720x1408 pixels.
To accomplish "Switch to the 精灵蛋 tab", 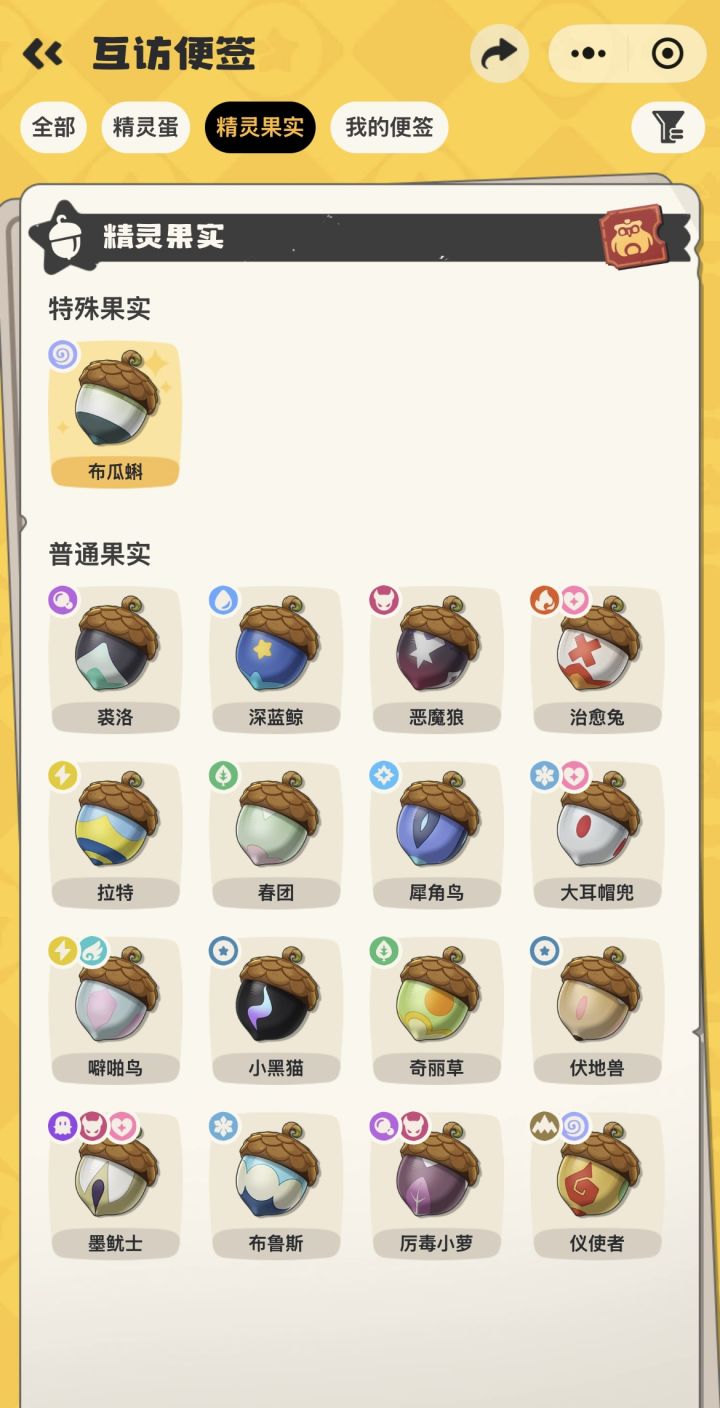I will [x=145, y=127].
